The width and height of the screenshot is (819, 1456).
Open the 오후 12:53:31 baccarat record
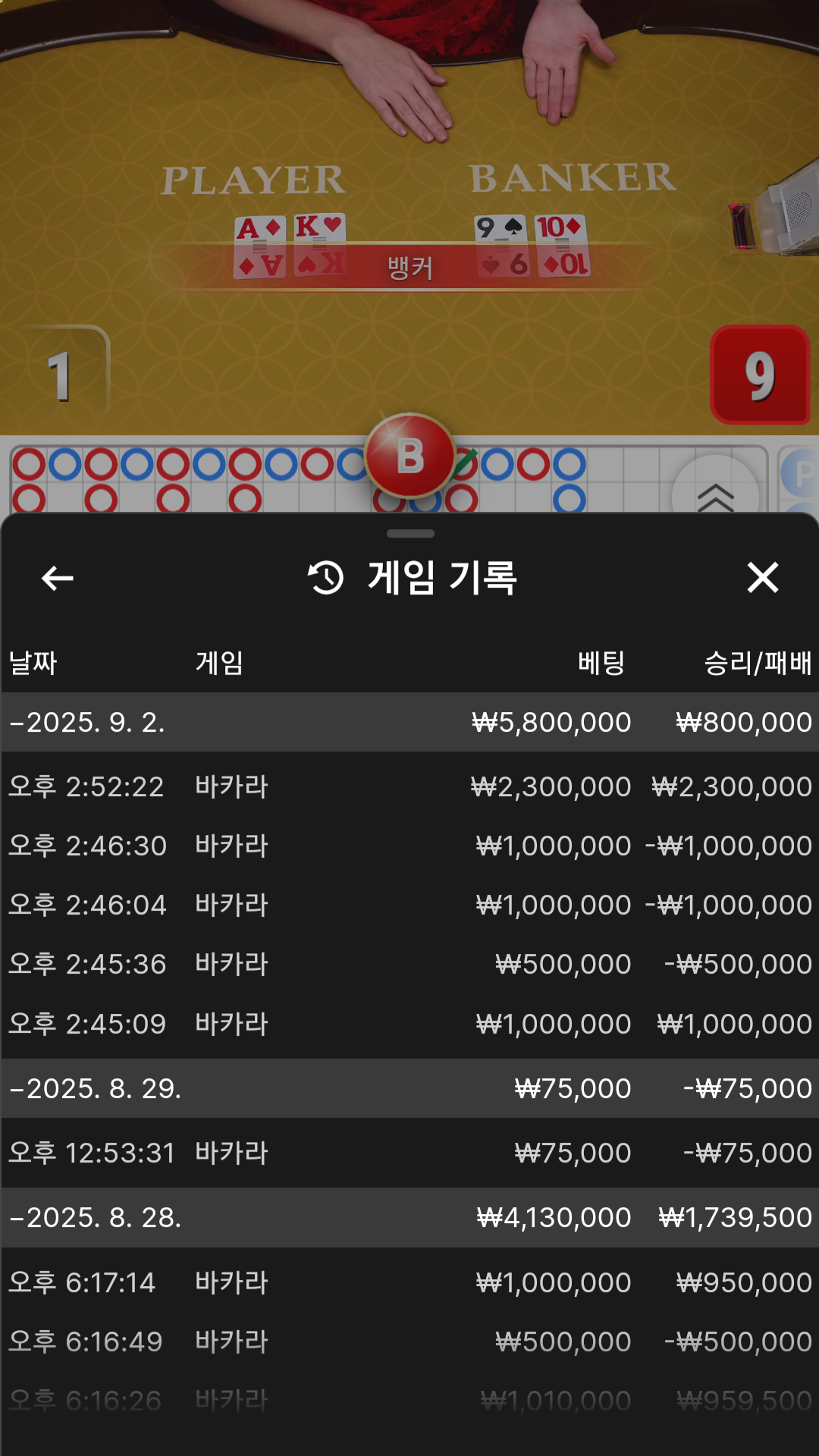coord(409,1153)
